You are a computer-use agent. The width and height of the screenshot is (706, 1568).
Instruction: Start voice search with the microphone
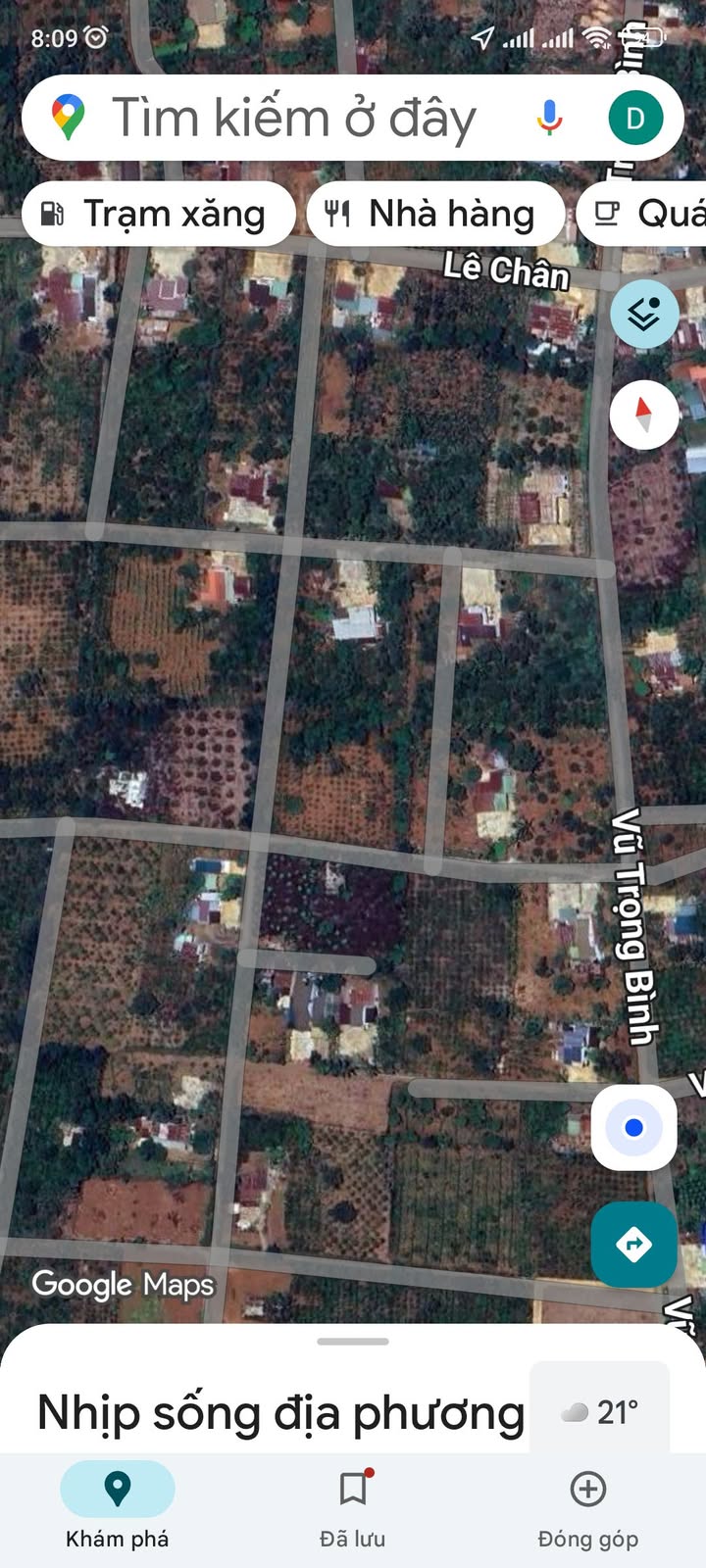click(550, 119)
